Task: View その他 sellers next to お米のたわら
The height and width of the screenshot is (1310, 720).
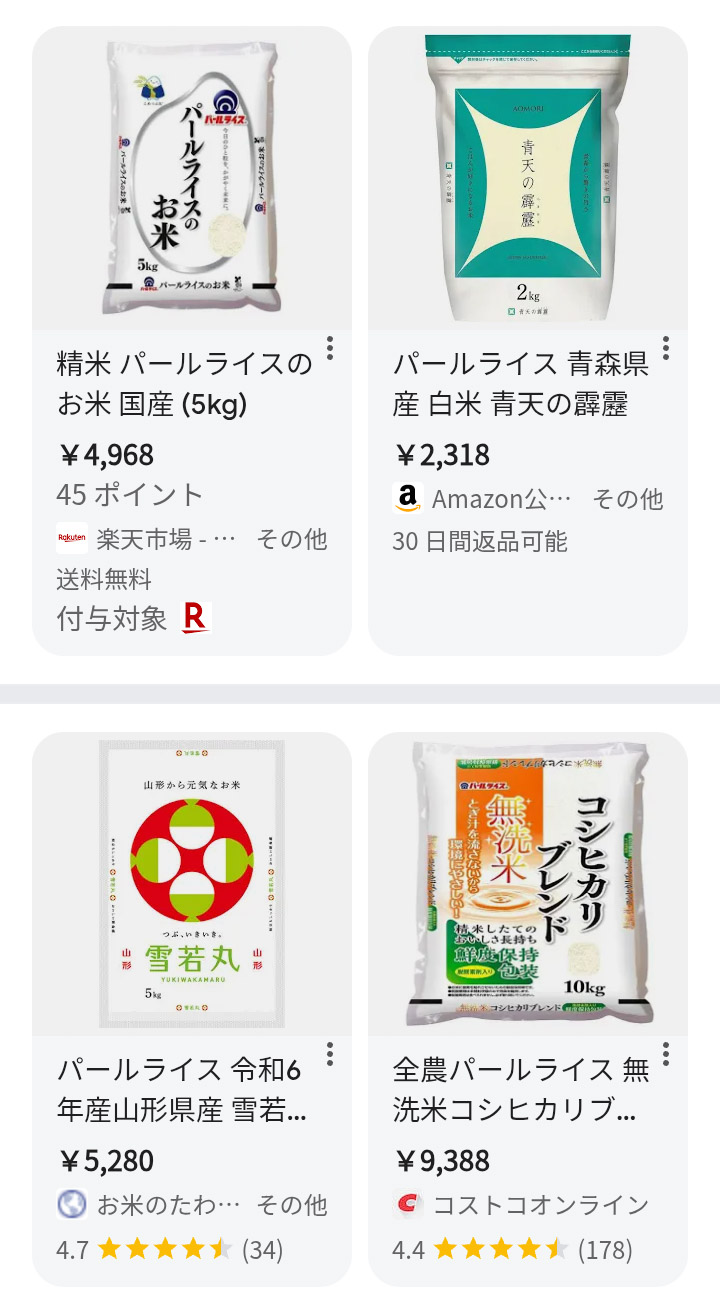Action: click(292, 1205)
